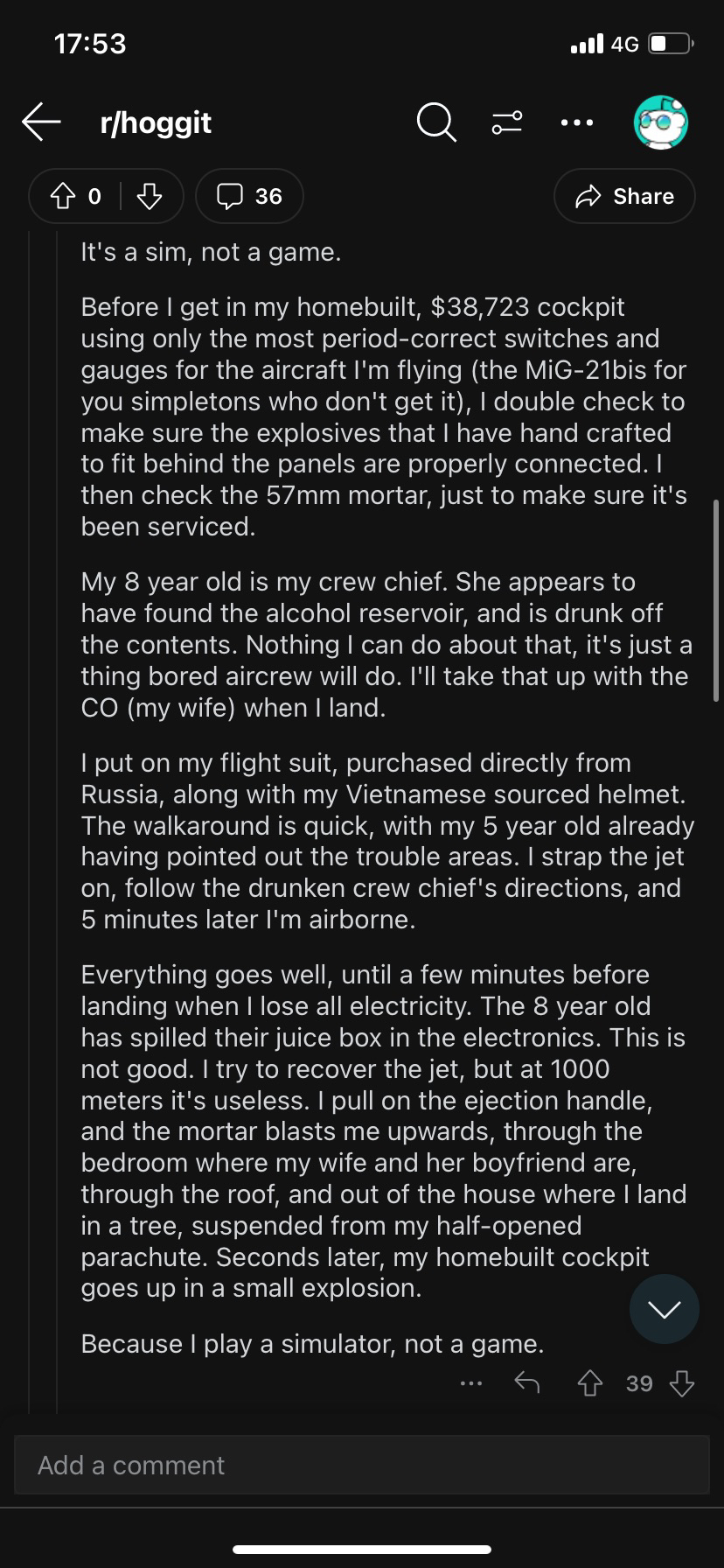Viewport: 724px width, 1568px height.
Task: Tap the 36 comments button
Action: (x=250, y=196)
